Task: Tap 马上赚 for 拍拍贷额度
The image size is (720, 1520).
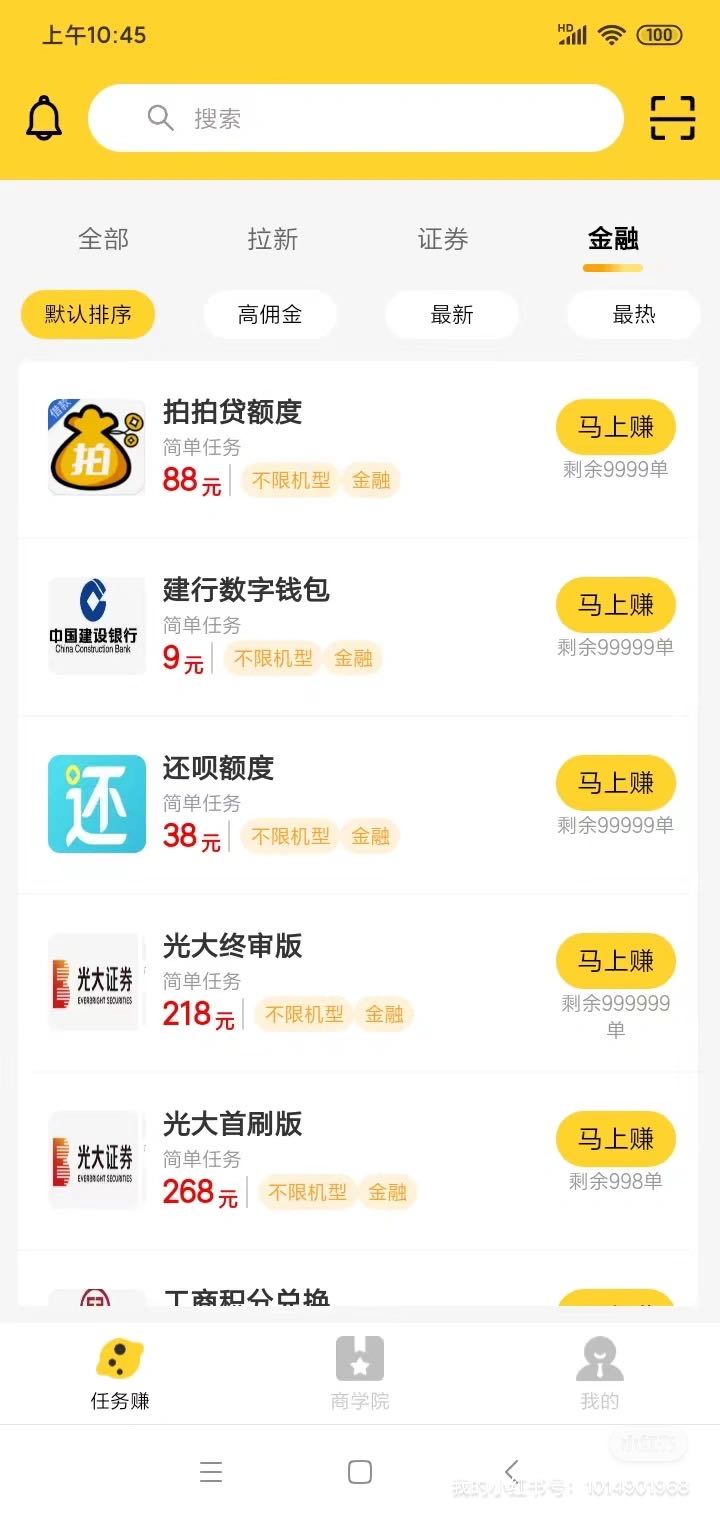Action: [616, 427]
